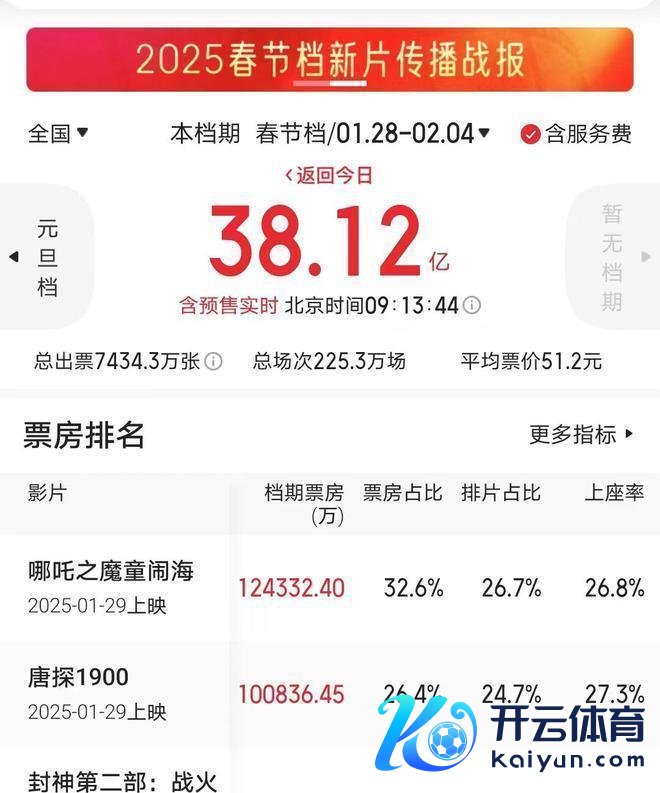Viewport: 660px width, 793px height.
Task: Open the info icon beside 北京时间
Action: [x=472, y=305]
